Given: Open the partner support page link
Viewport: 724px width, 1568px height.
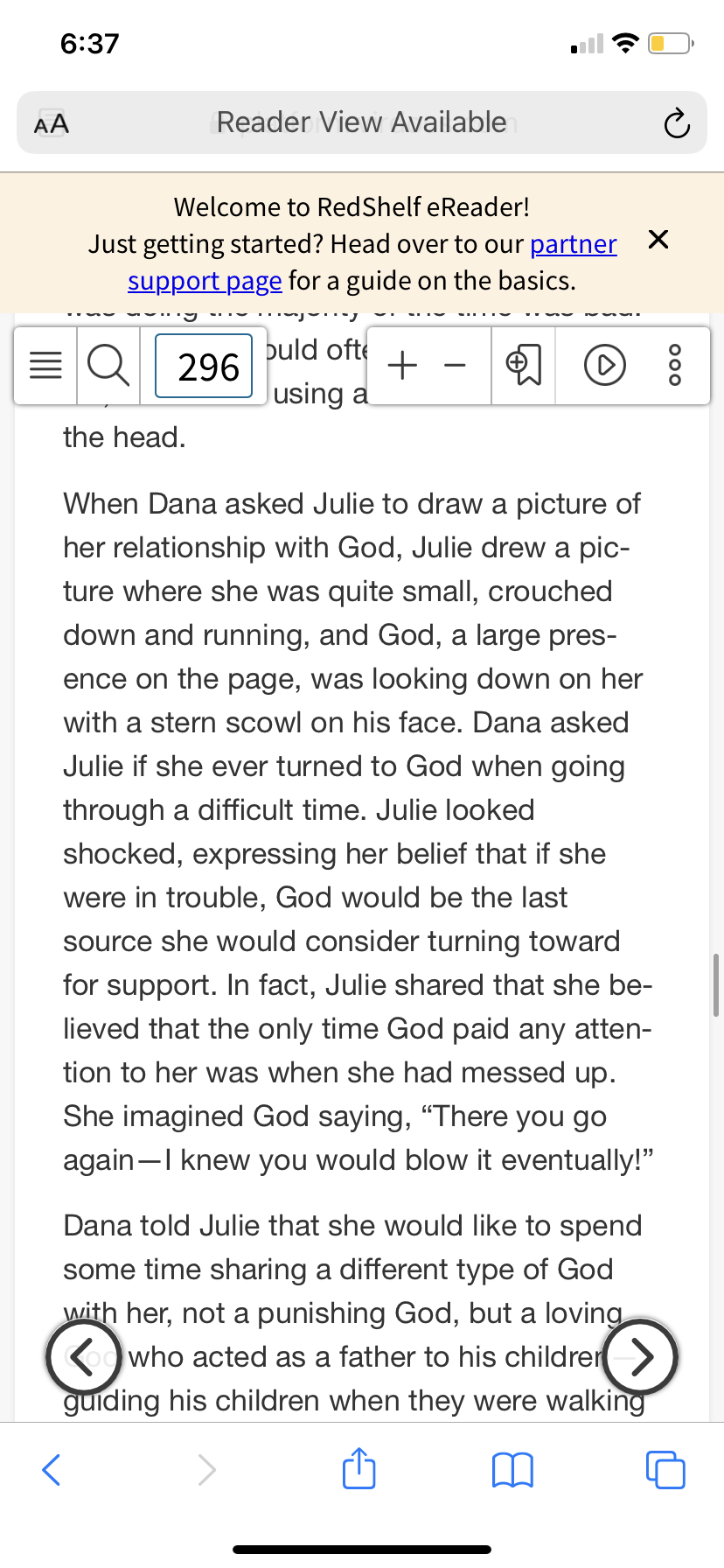Looking at the screenshot, I should pyautogui.click(x=372, y=262).
